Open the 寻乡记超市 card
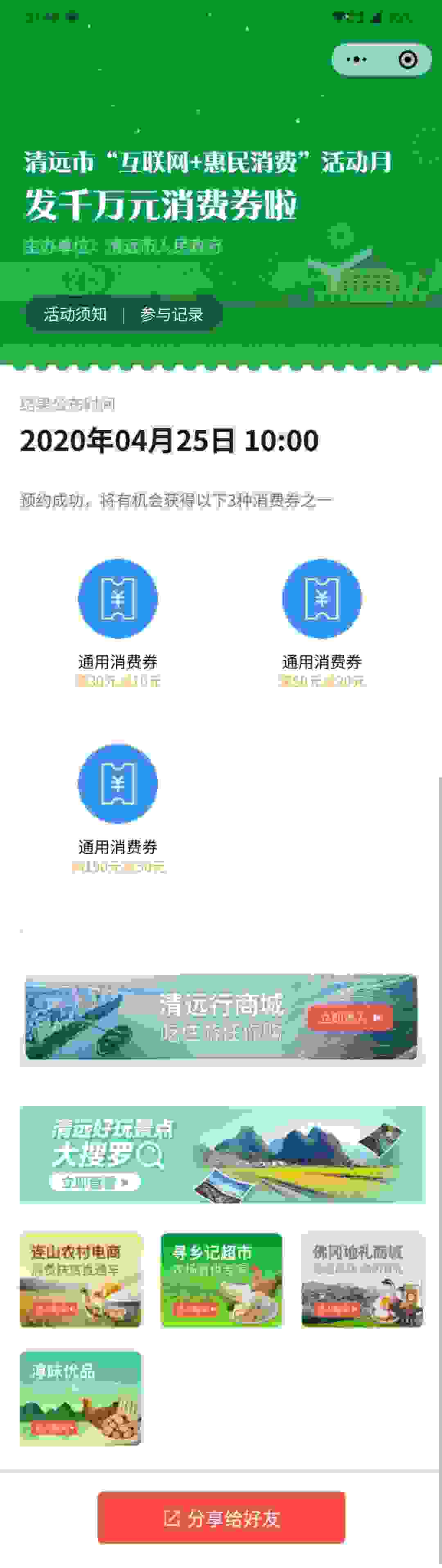Image resolution: width=442 pixels, height=1568 pixels. pos(221,1280)
